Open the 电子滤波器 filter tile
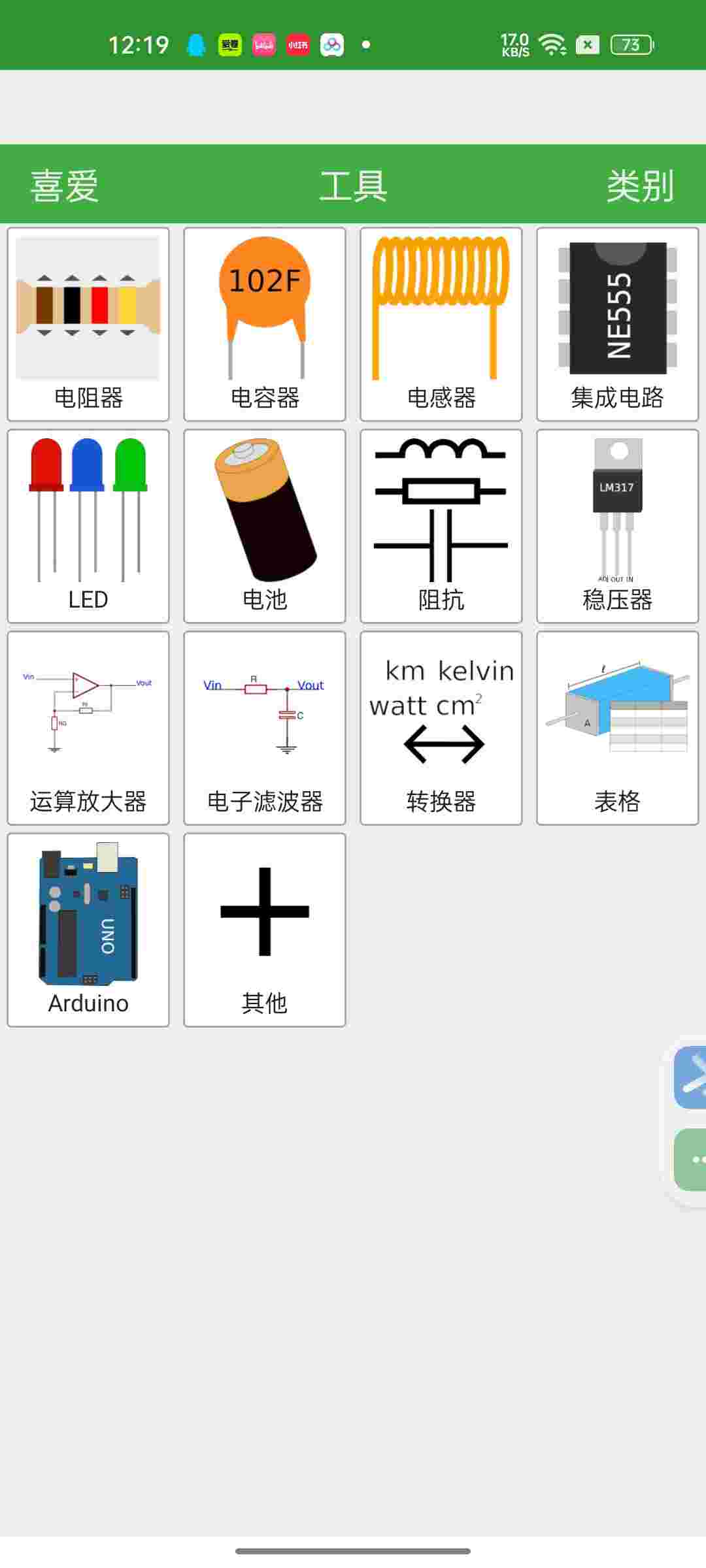The image size is (706, 1568). point(265,728)
